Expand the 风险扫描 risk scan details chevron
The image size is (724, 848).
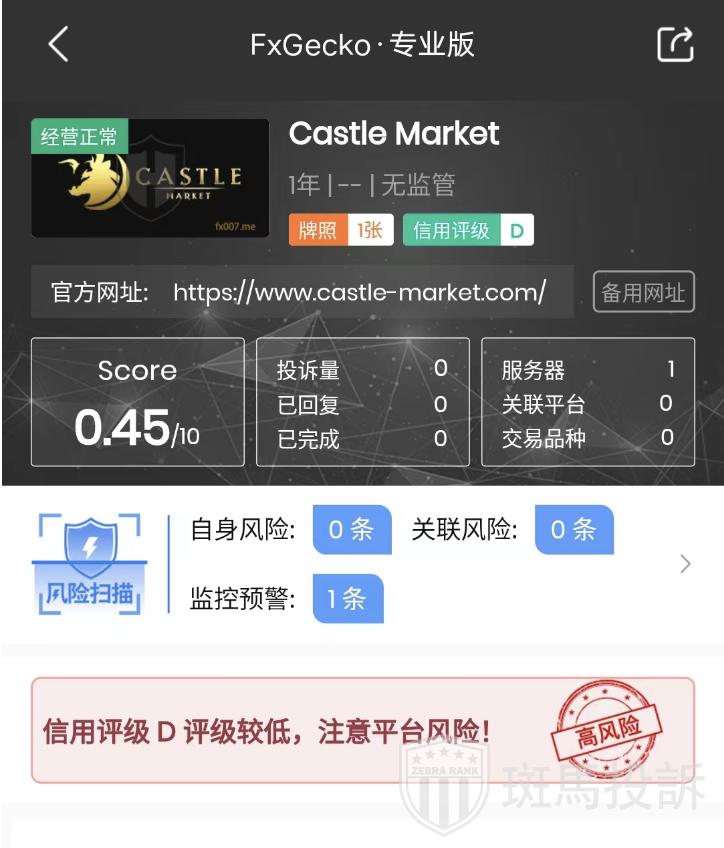click(685, 564)
